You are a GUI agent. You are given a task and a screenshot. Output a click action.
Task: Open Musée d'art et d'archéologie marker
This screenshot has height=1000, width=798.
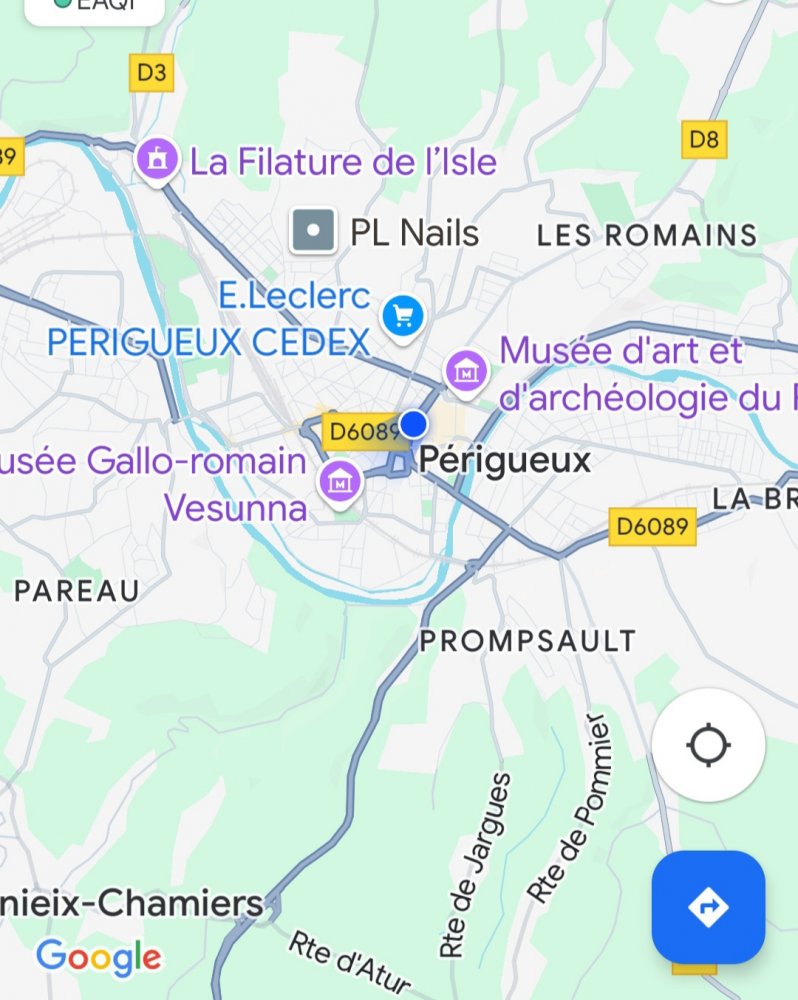point(465,371)
